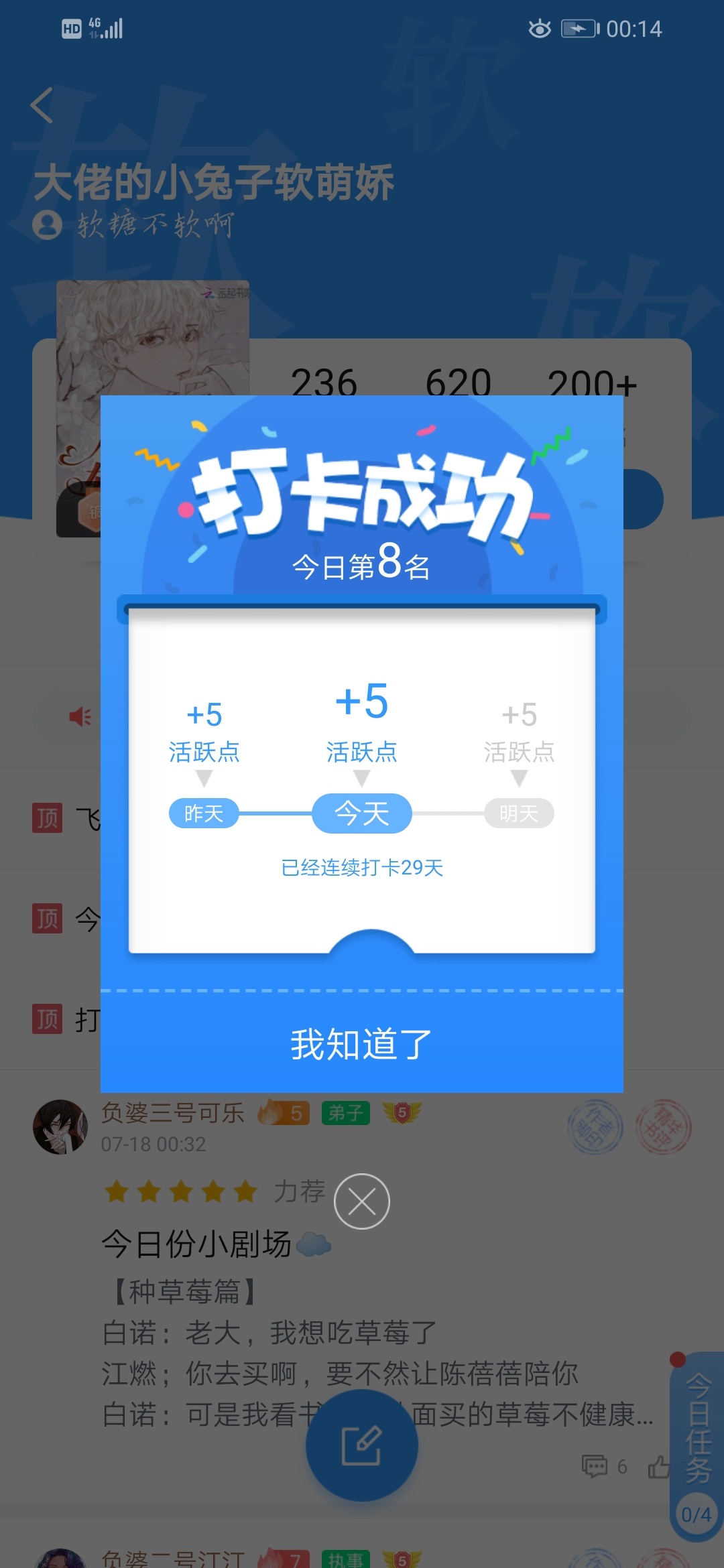This screenshot has height=1568, width=724.
Task: Go back using the top-left arrow
Action: pyautogui.click(x=42, y=105)
